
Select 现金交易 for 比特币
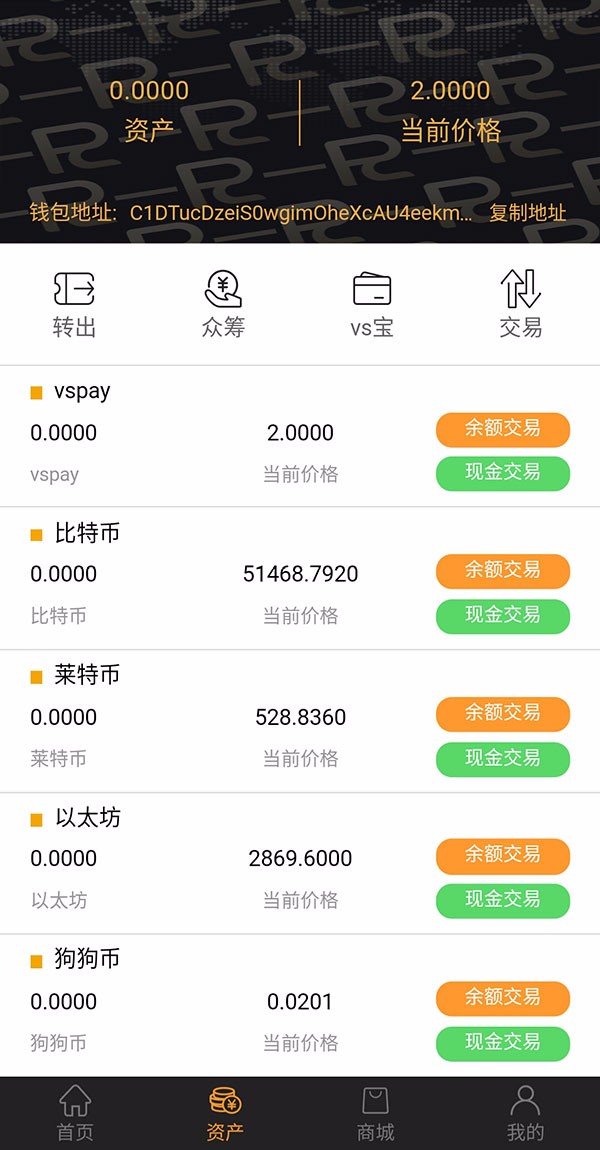[502, 616]
